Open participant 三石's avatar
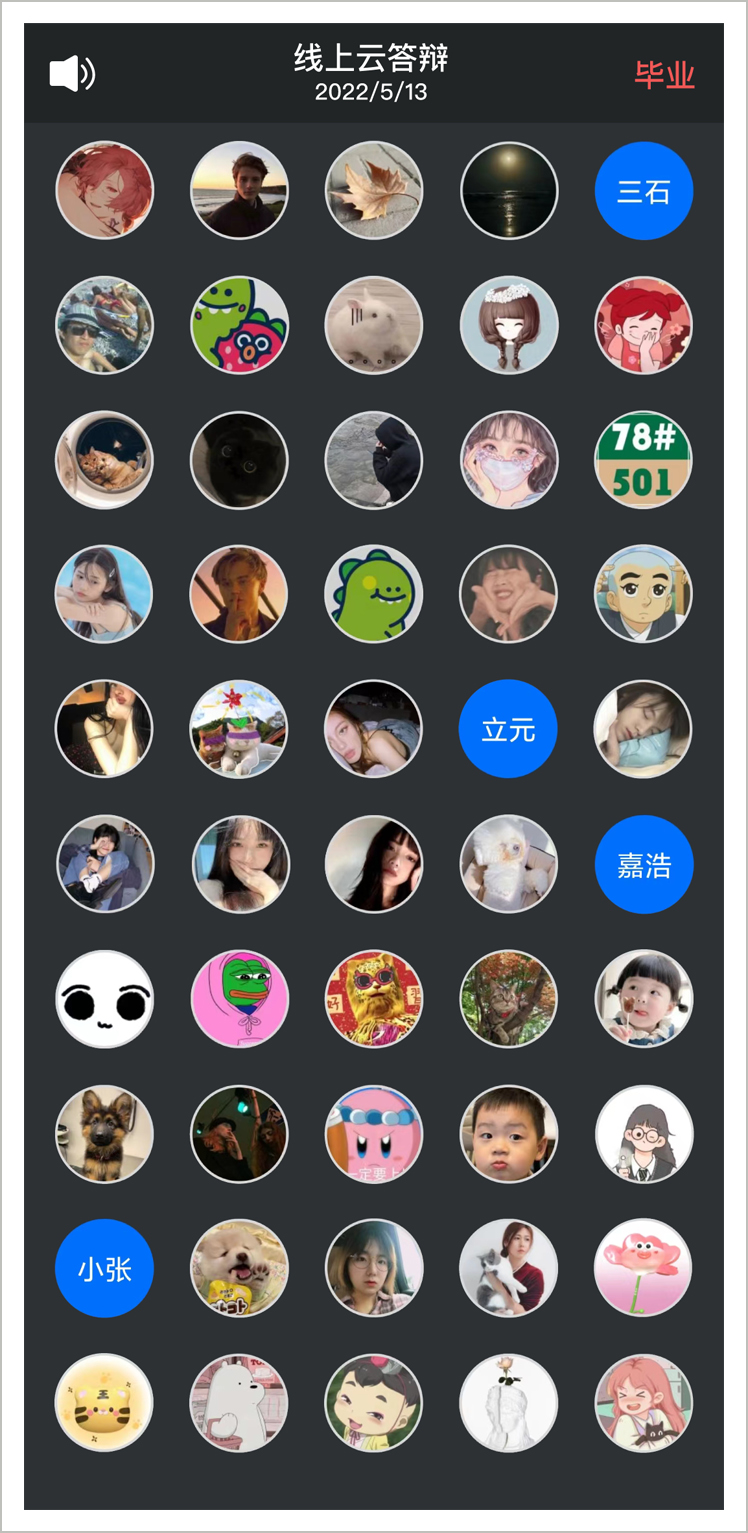Image resolution: width=748 pixels, height=1533 pixels. pos(643,190)
